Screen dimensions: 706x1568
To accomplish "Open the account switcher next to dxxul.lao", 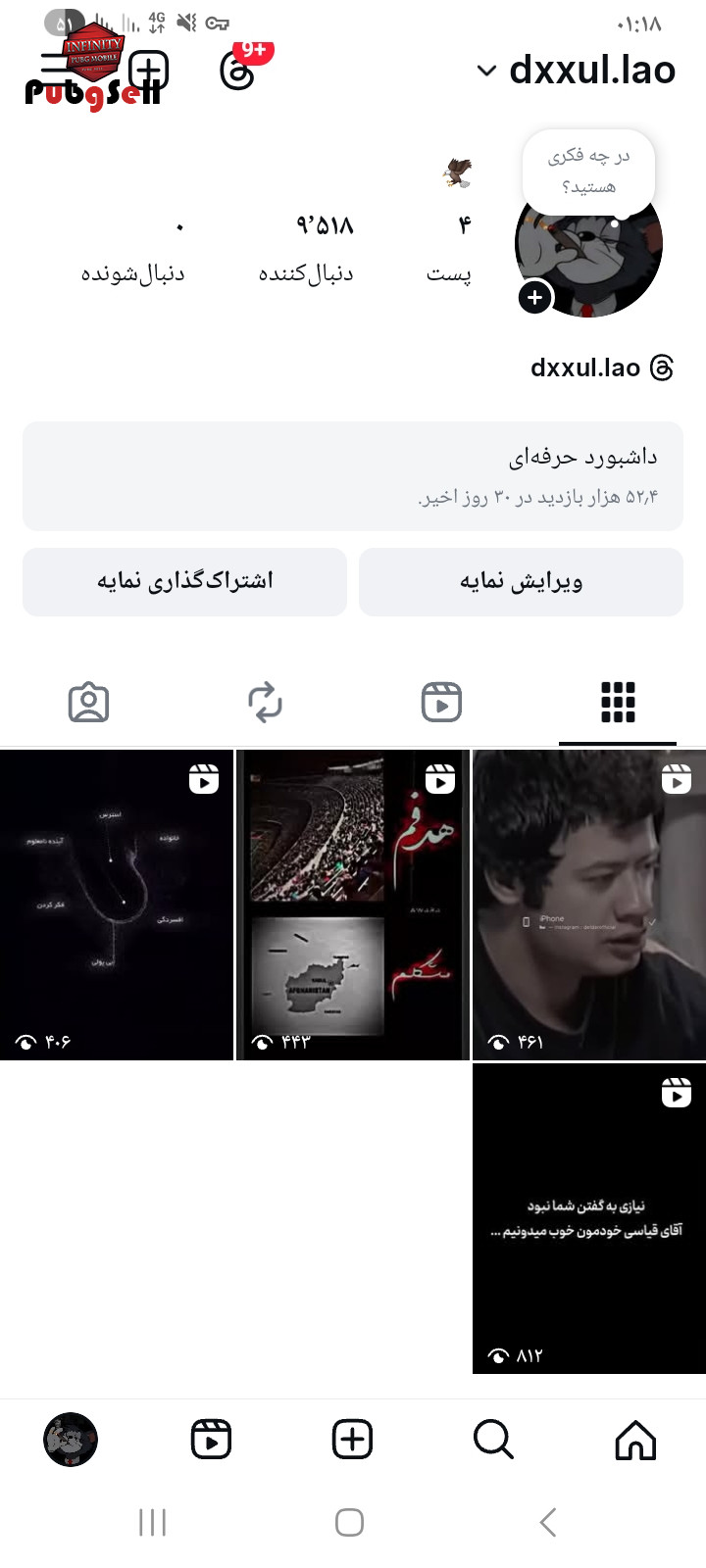I will (487, 71).
